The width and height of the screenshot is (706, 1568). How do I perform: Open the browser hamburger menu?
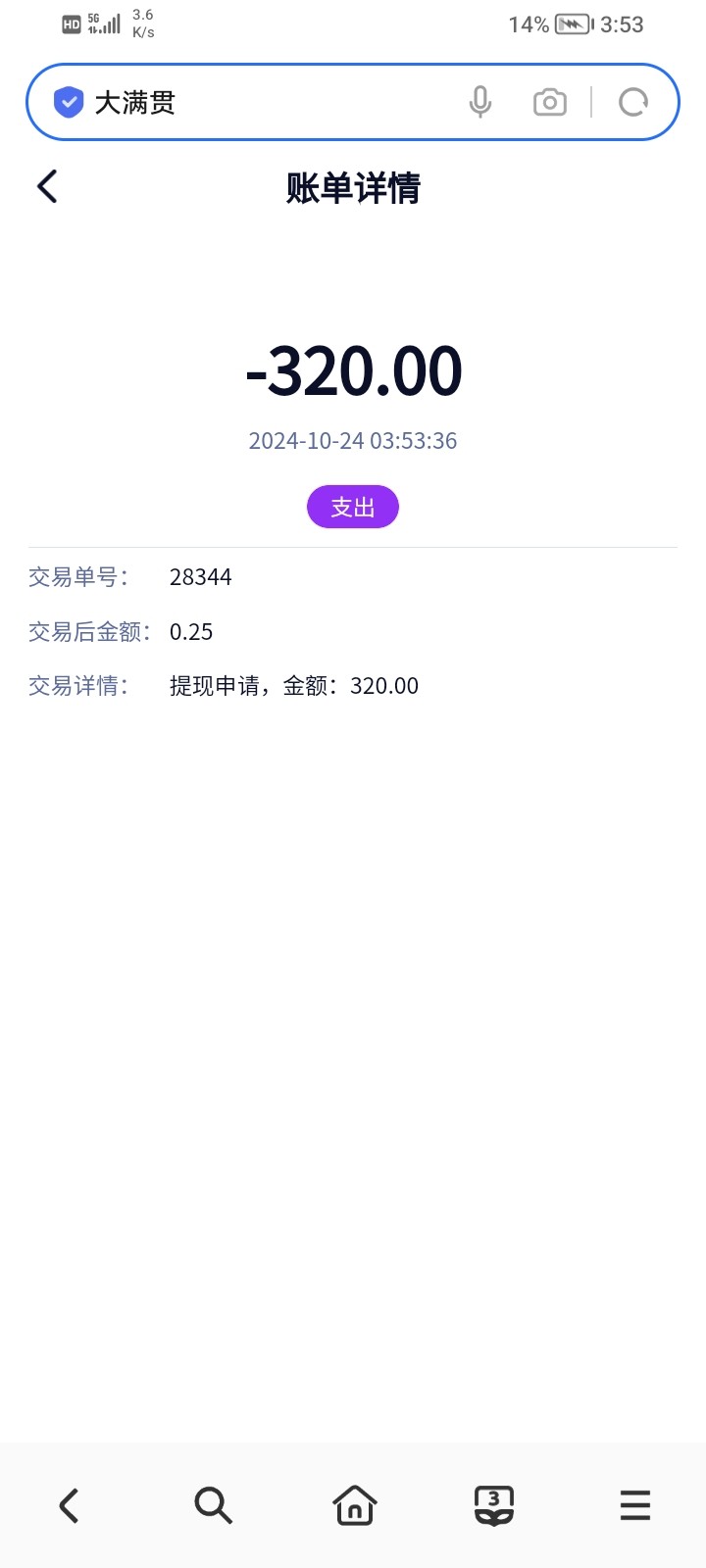click(x=635, y=1505)
